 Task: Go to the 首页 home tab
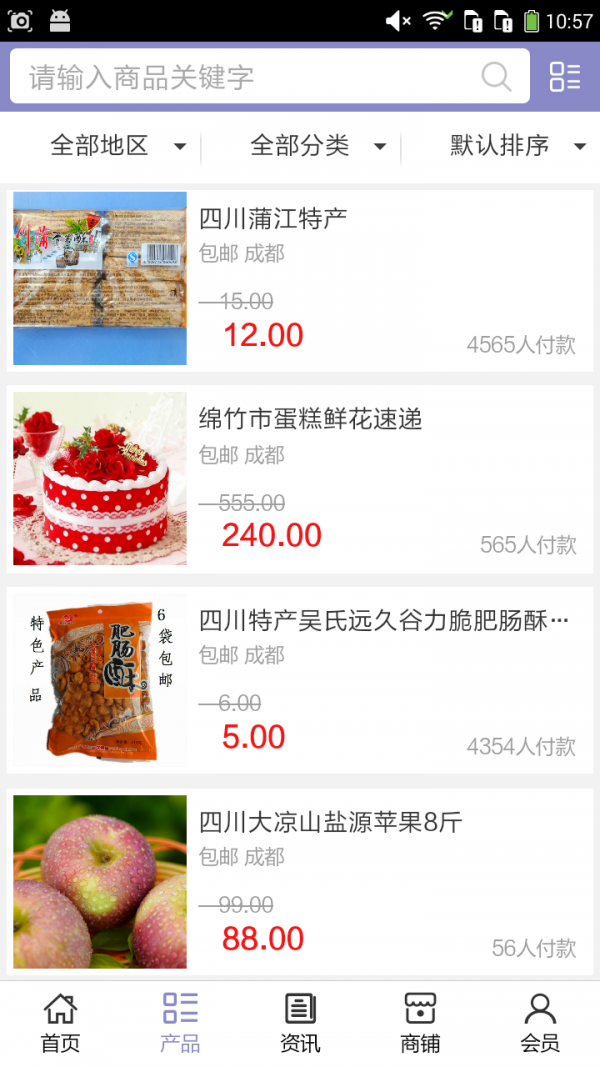[x=60, y=1023]
